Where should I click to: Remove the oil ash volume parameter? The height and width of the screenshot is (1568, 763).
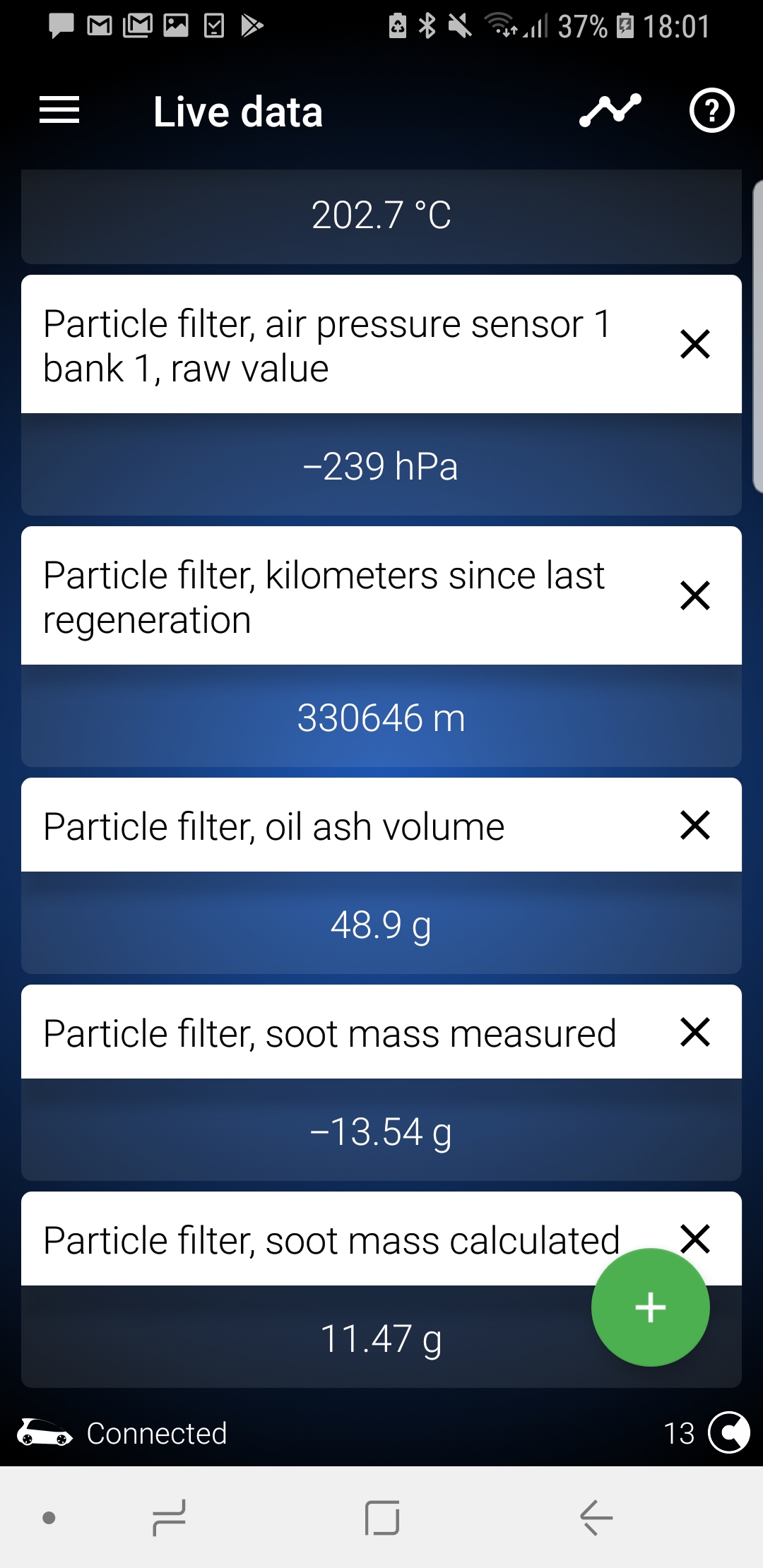point(695,825)
